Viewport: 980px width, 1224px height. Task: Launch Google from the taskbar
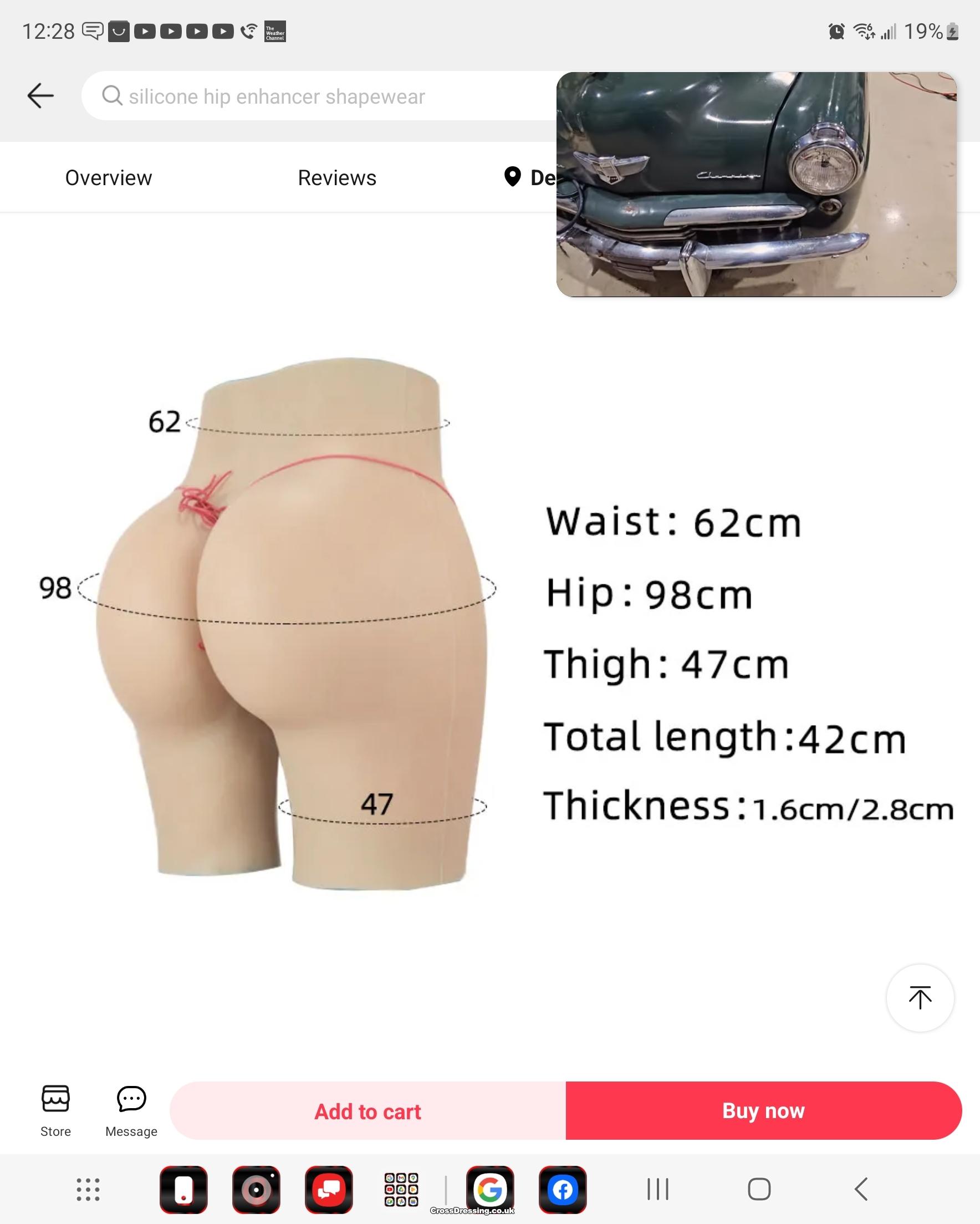pyautogui.click(x=490, y=1189)
